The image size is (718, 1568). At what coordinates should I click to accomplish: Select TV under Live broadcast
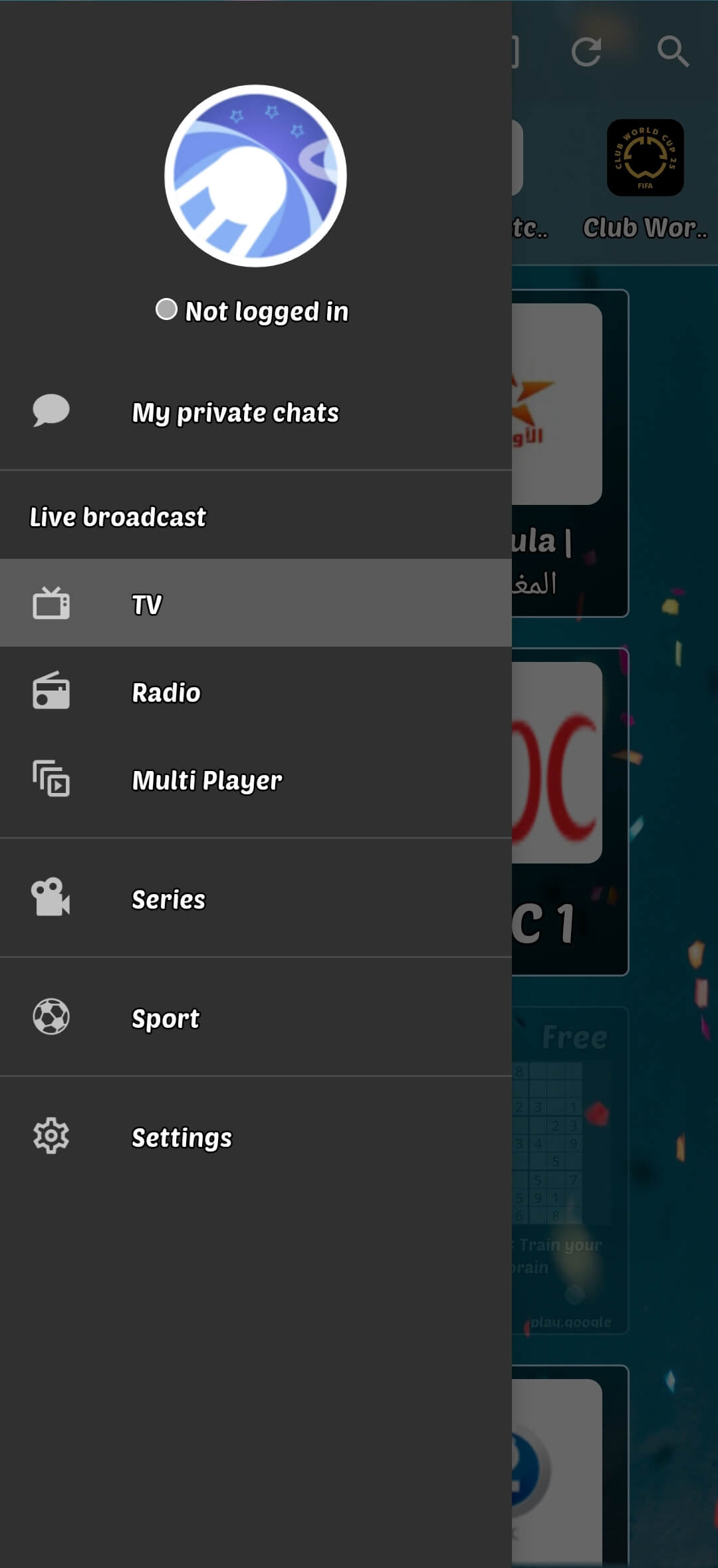pyautogui.click(x=255, y=603)
